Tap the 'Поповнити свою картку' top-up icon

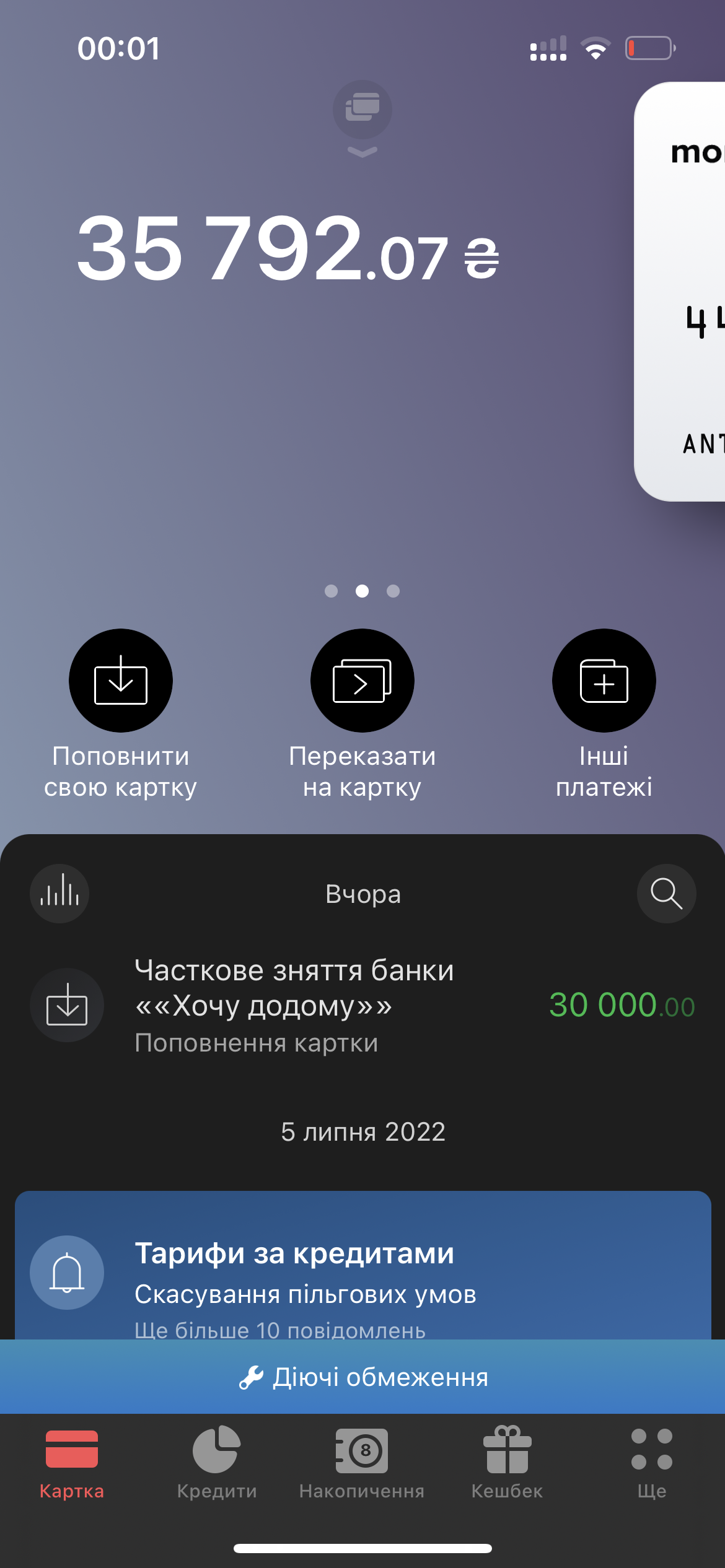coord(120,679)
